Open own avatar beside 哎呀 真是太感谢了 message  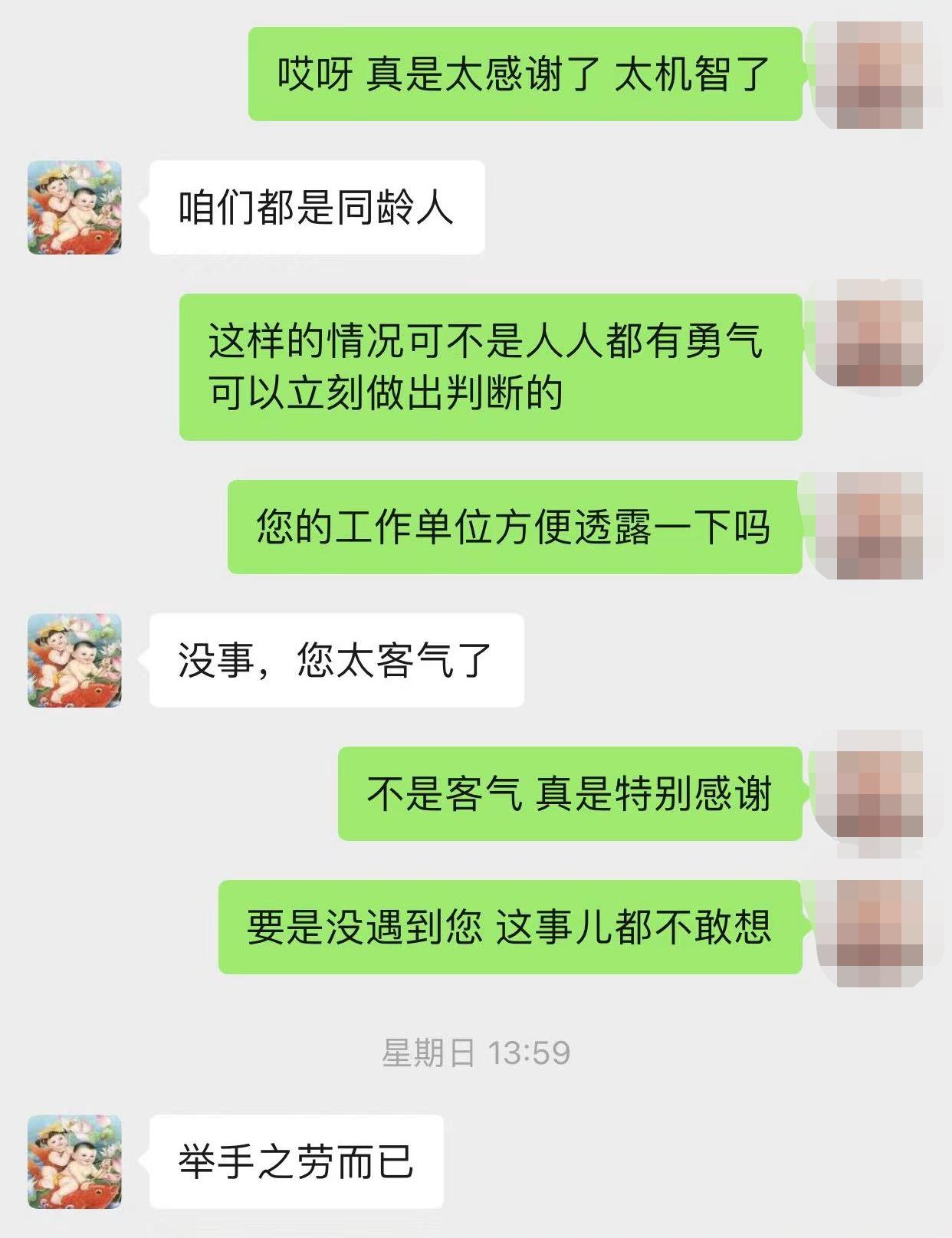pyautogui.click(x=878, y=74)
